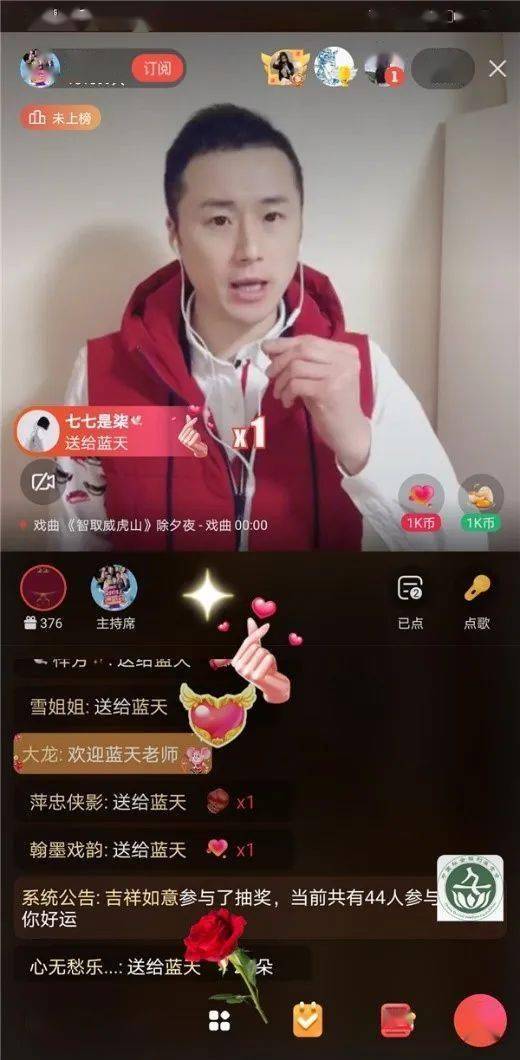Subscribe with the 订阅 button

pos(158,68)
